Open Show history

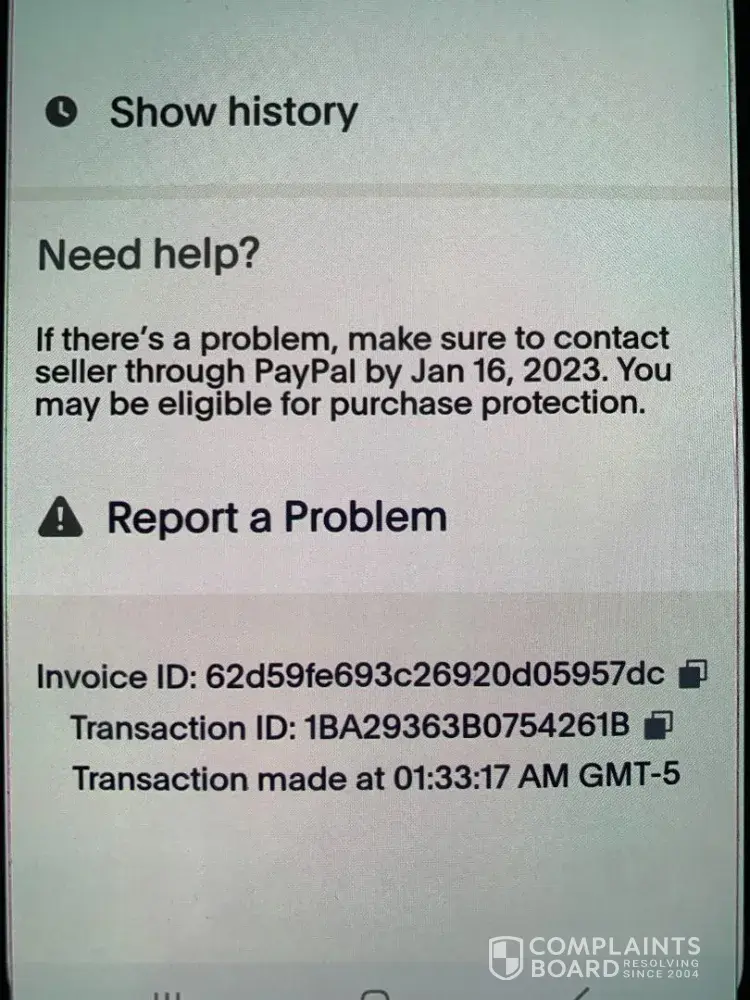pos(232,112)
